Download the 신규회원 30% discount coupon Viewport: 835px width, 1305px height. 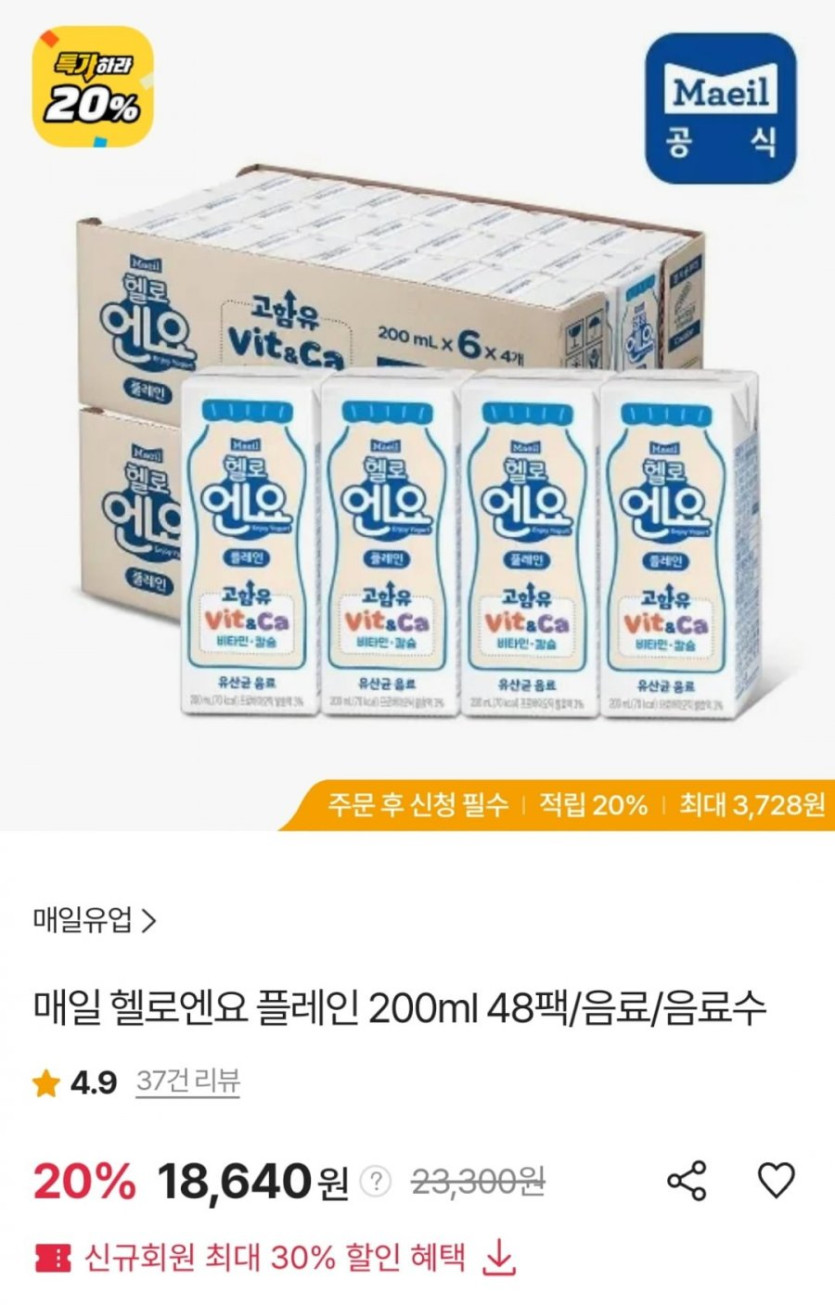tap(498, 1258)
